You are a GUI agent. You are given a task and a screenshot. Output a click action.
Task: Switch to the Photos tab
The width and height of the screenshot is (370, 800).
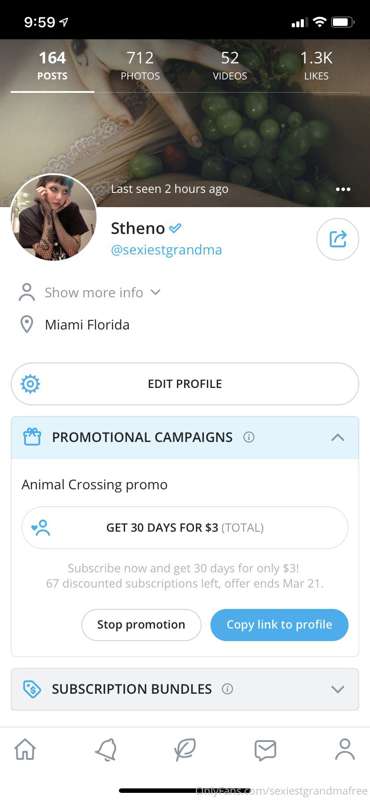coord(140,66)
